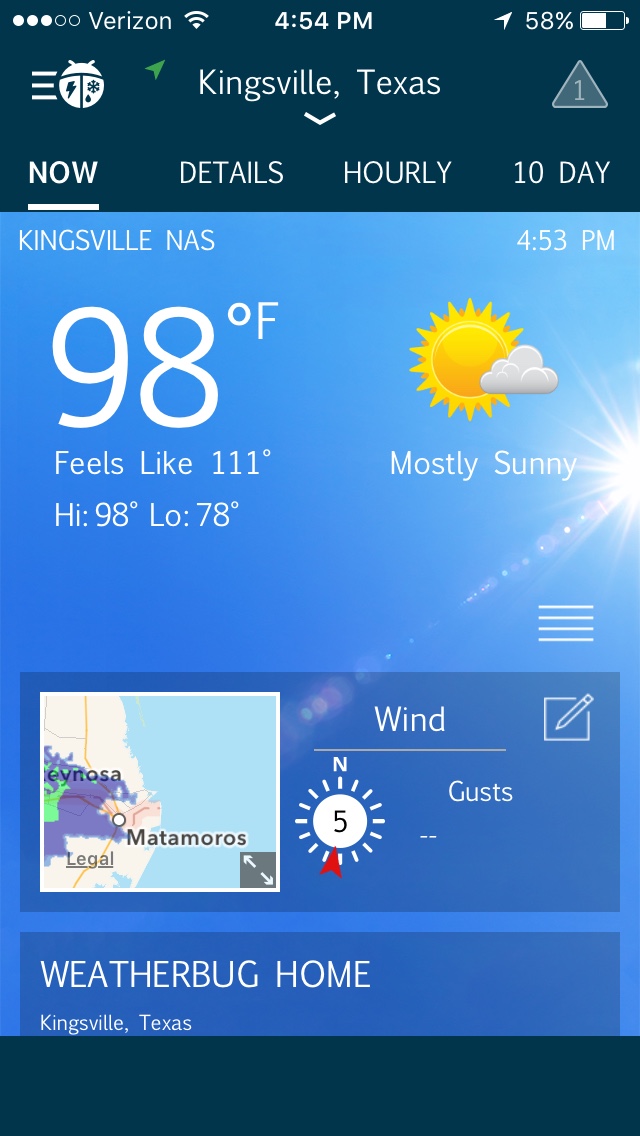Open the Legal link on the map
This screenshot has width=640, height=1136.
click(x=90, y=859)
